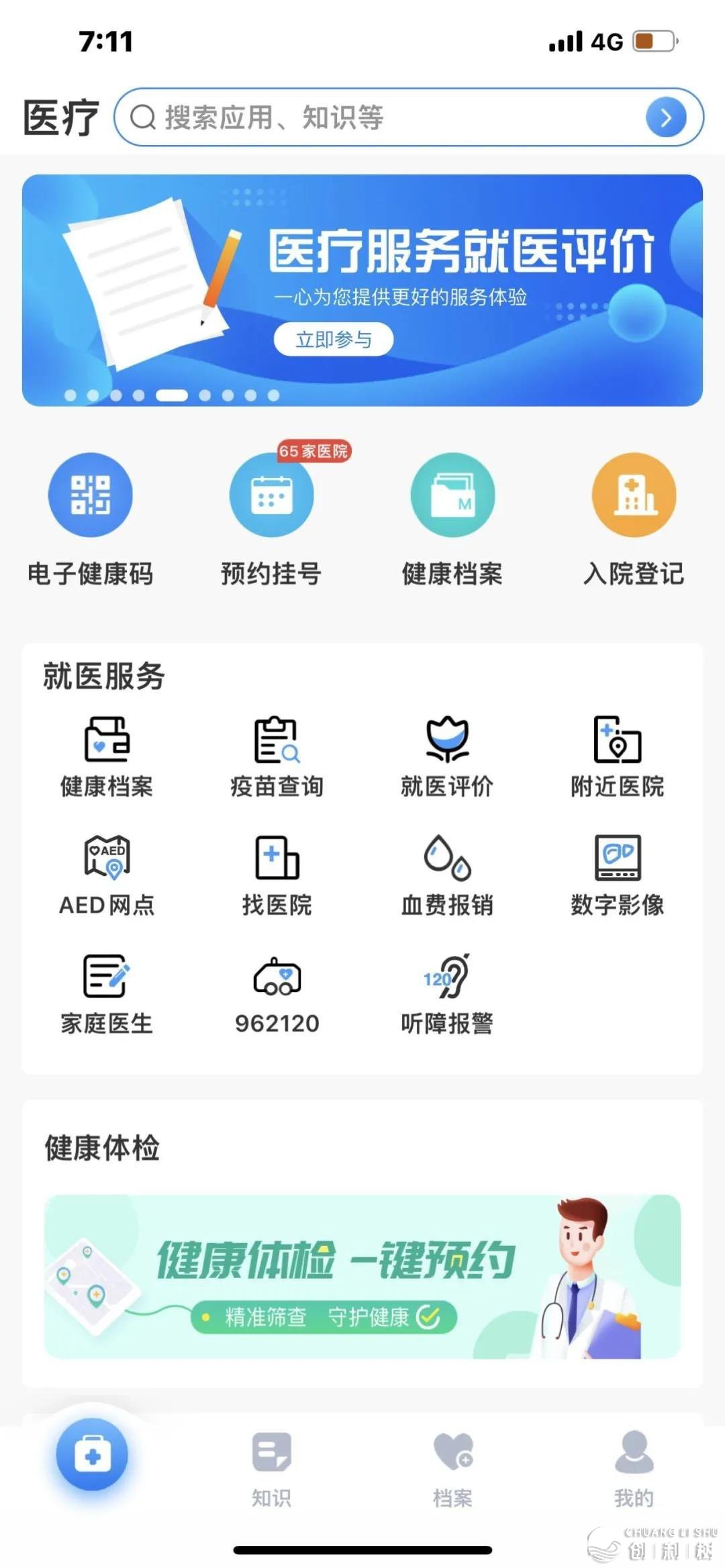Open AED网点 locations
Viewport: 725px width, 1568px height.
107,875
